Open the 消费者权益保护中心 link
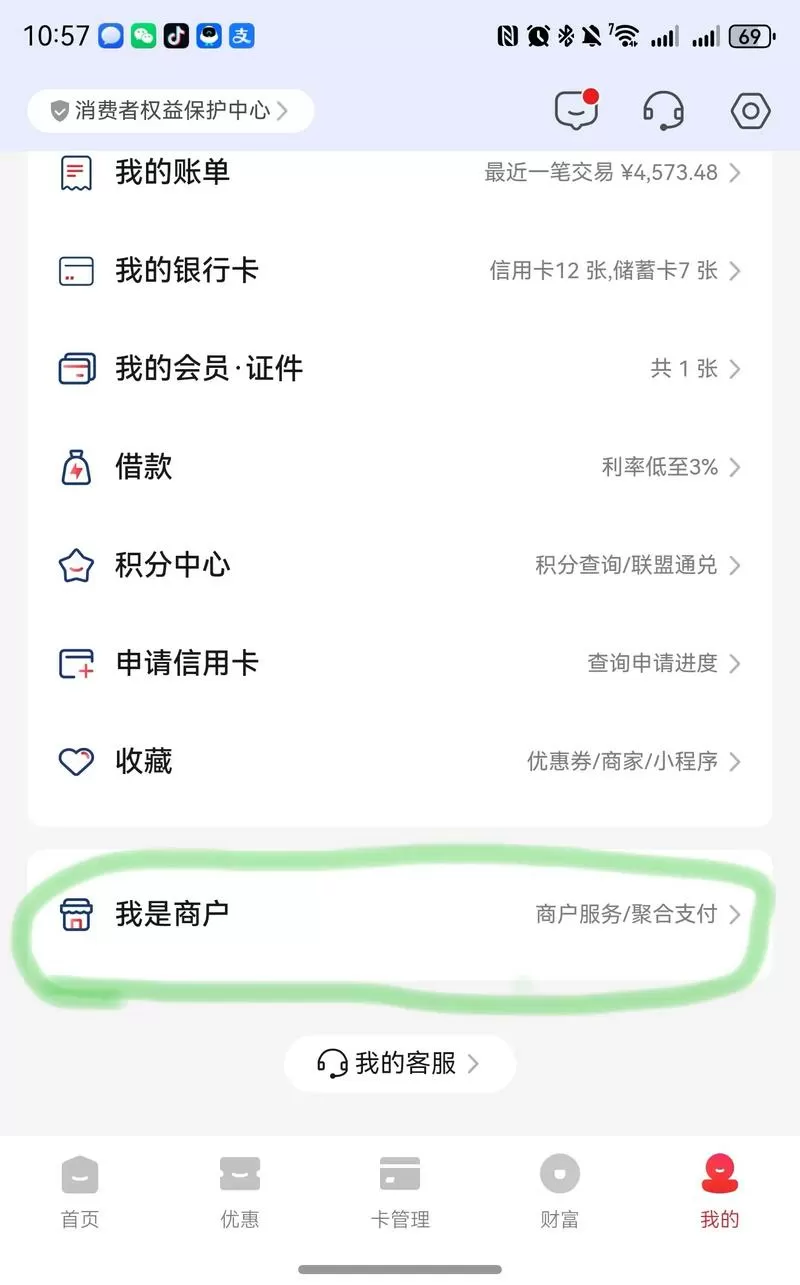This screenshot has height=1285, width=800. coord(170,110)
